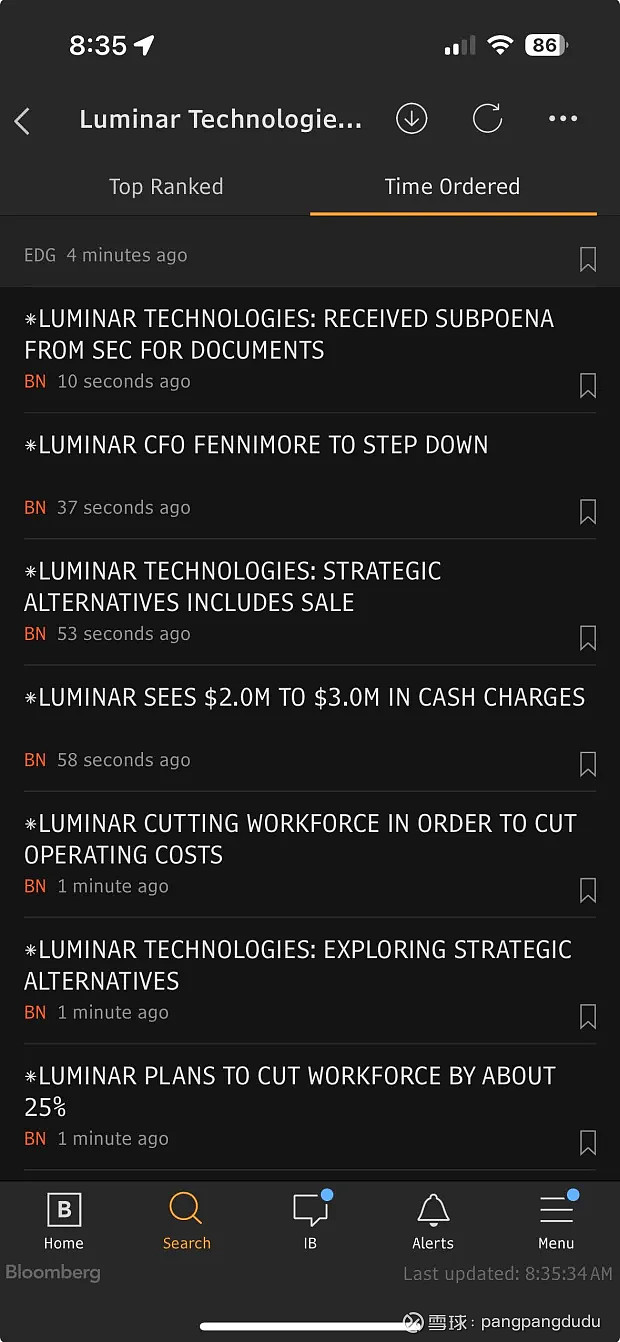View the cutting workforce operating costs story
Image resolution: width=620 pixels, height=1342 pixels.
300,838
